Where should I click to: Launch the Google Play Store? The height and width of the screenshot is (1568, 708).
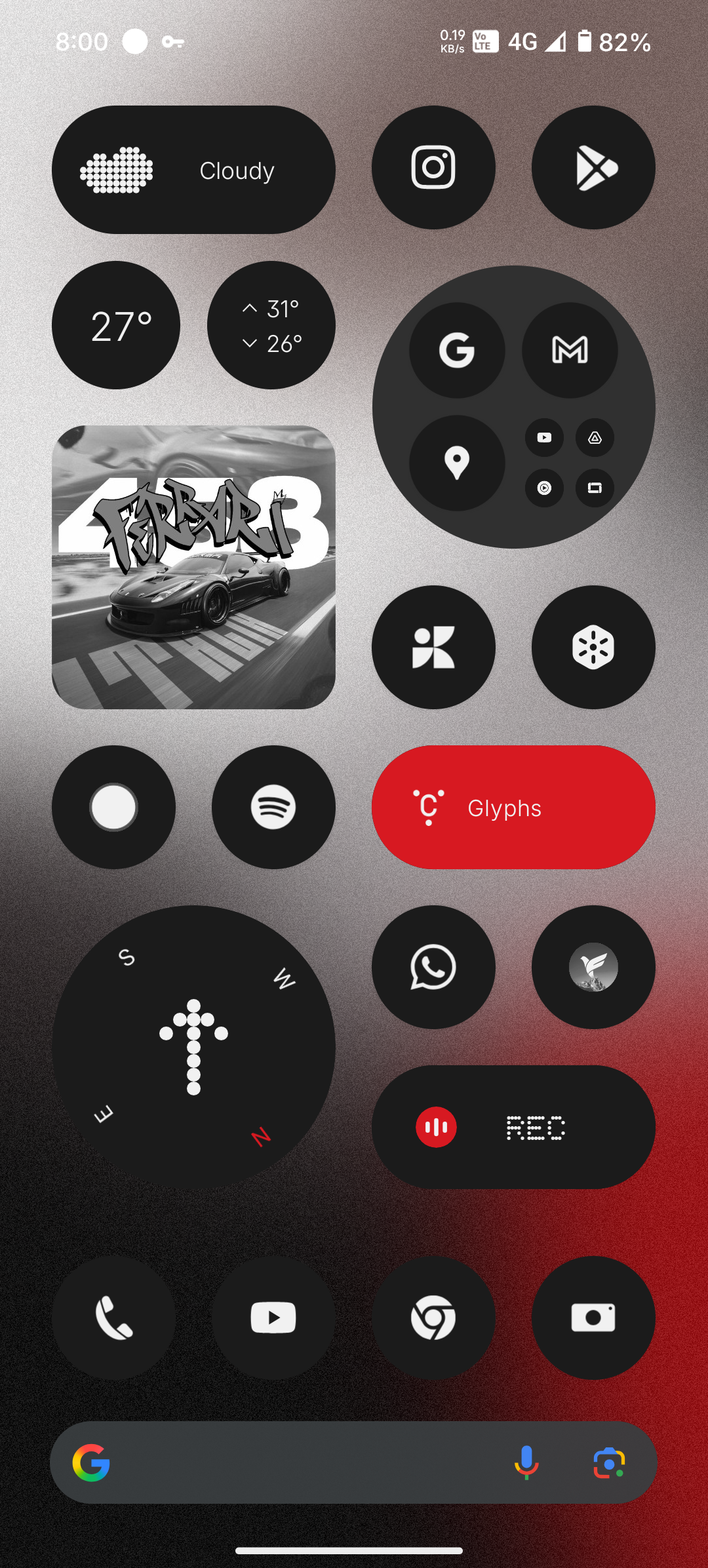pos(593,167)
